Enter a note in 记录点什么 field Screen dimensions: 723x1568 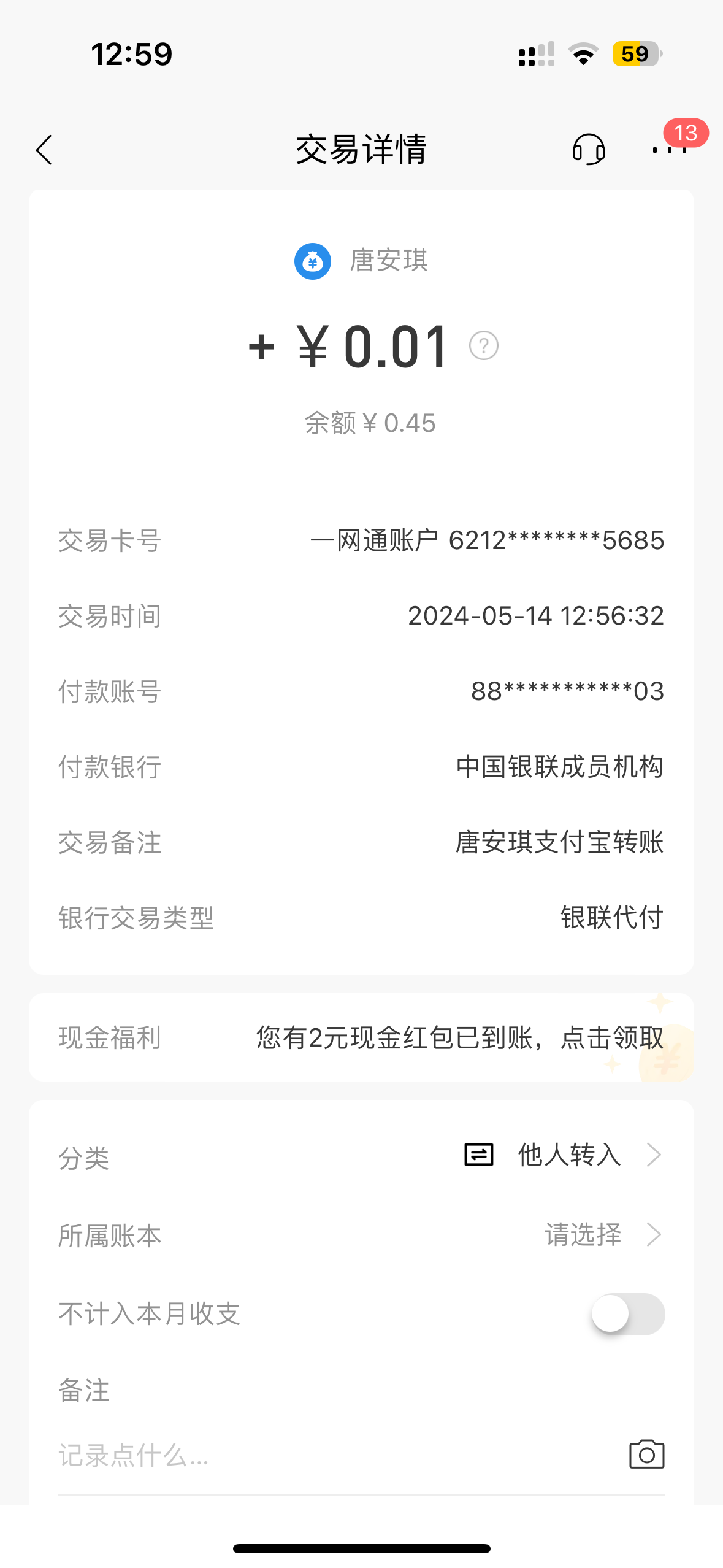coord(307,1455)
